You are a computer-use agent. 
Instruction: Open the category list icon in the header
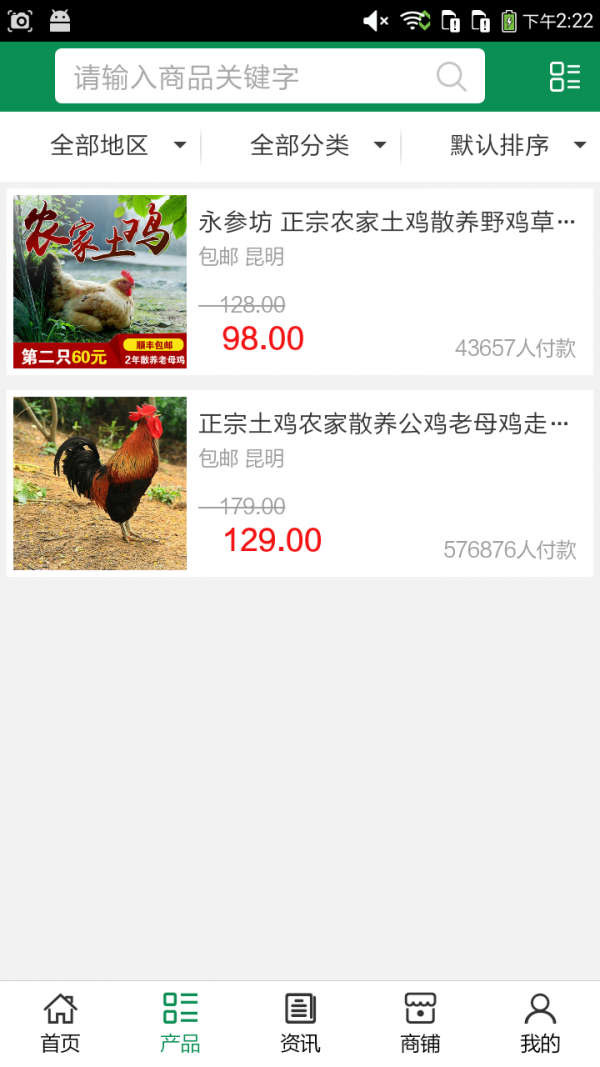coord(565,77)
